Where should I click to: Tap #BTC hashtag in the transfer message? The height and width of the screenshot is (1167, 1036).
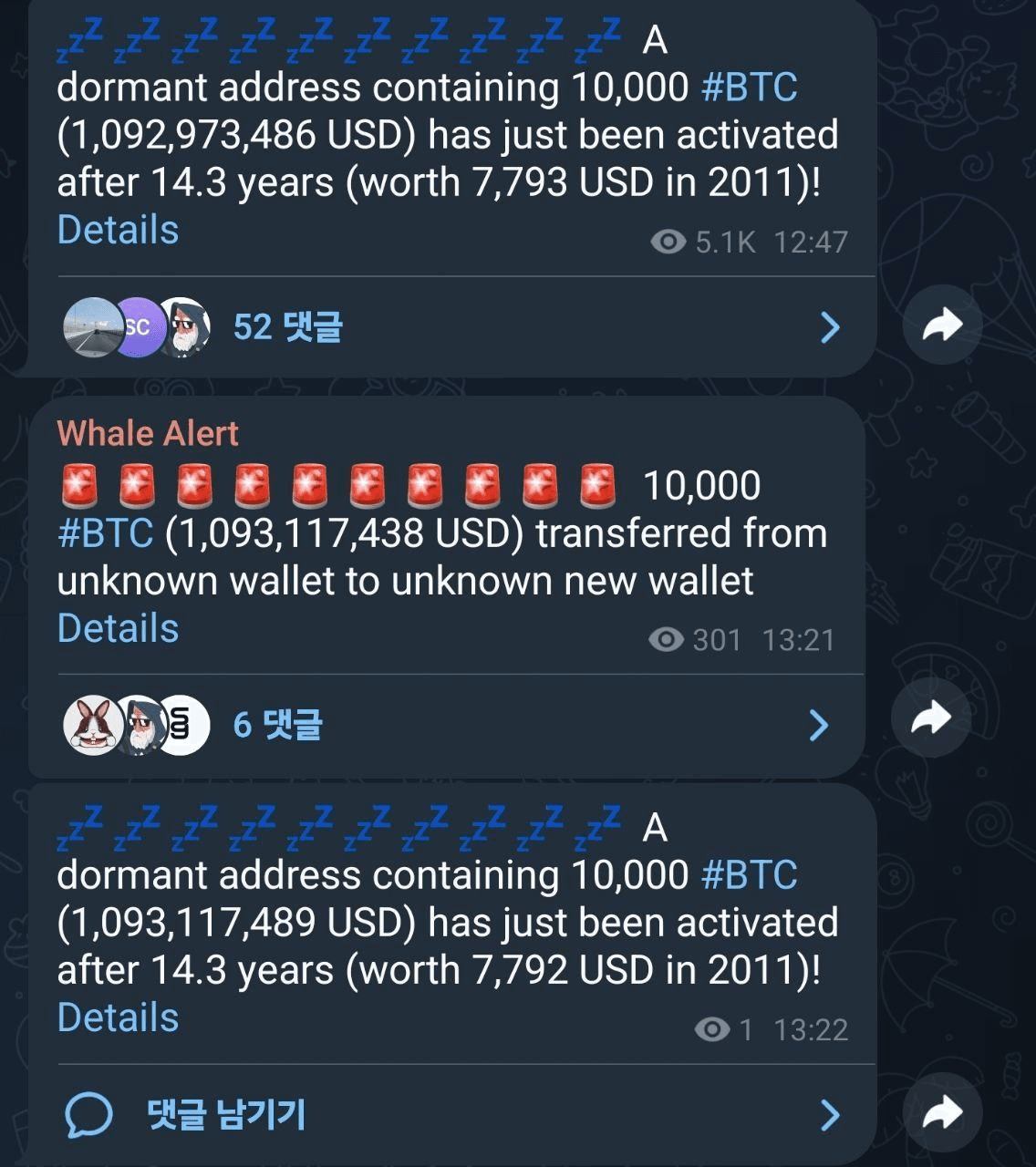[105, 533]
